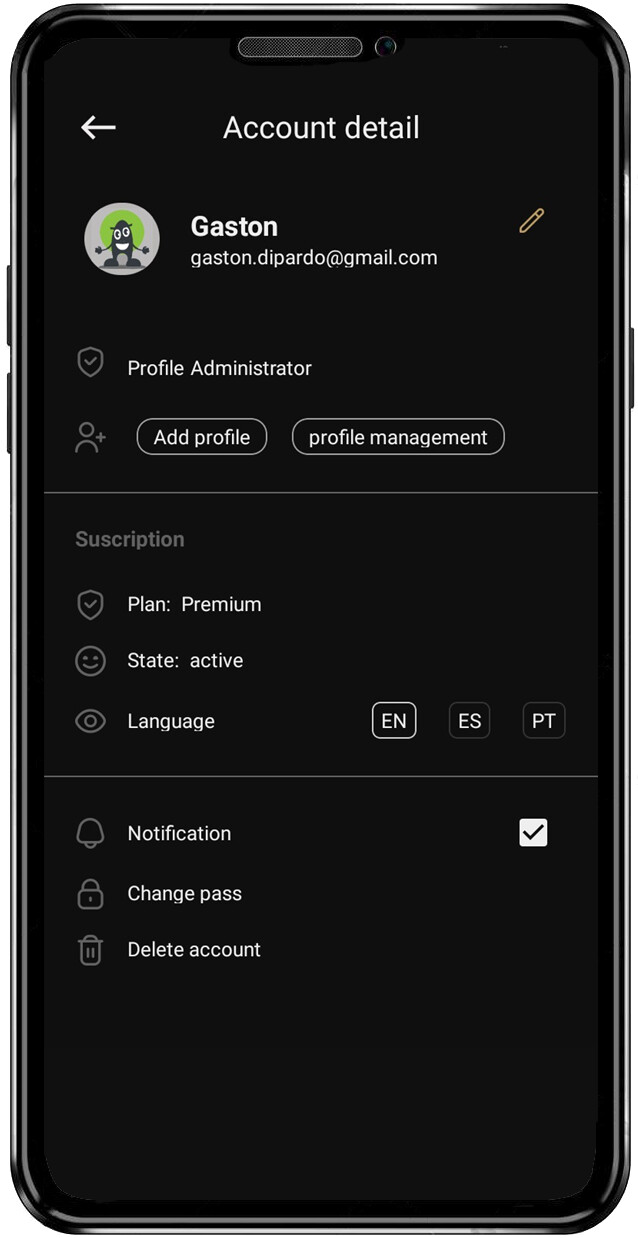This screenshot has width=638, height=1238.
Task: Select Delete account
Action: 193,950
